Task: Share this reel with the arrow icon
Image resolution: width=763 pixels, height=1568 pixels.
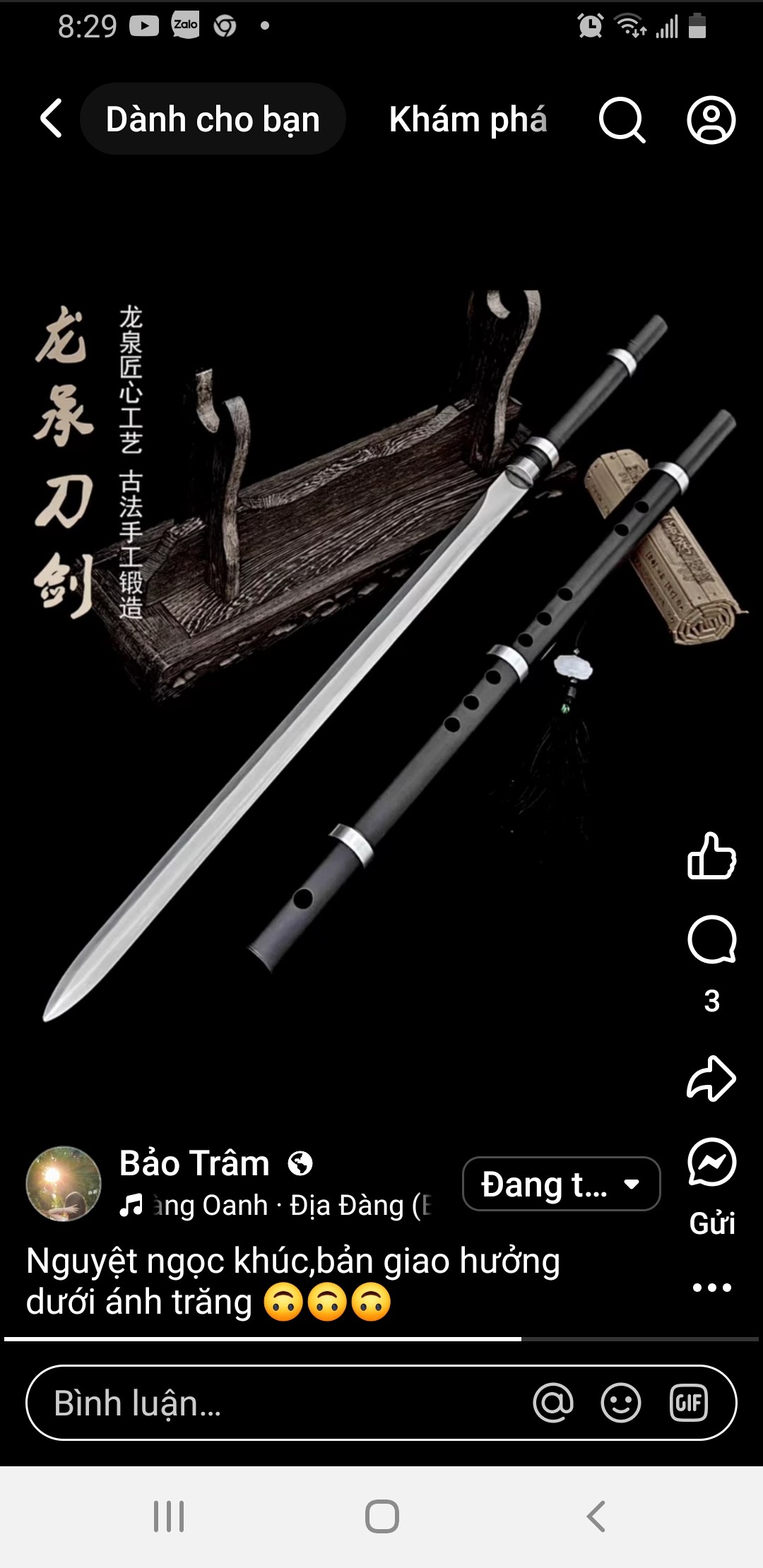Action: click(711, 1079)
